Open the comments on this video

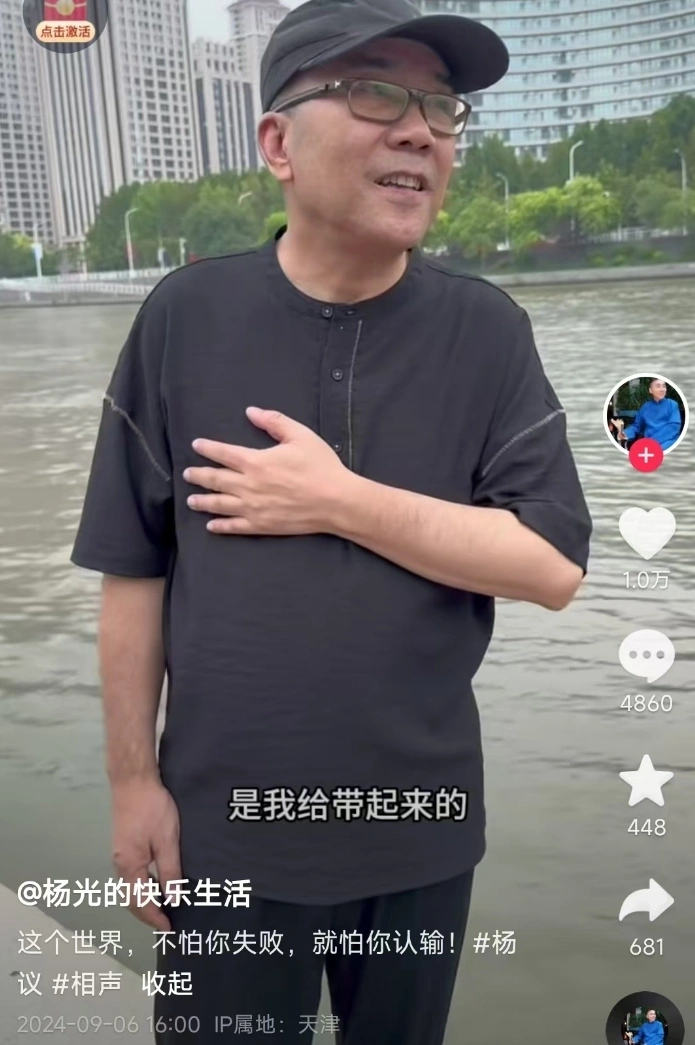coord(646,656)
